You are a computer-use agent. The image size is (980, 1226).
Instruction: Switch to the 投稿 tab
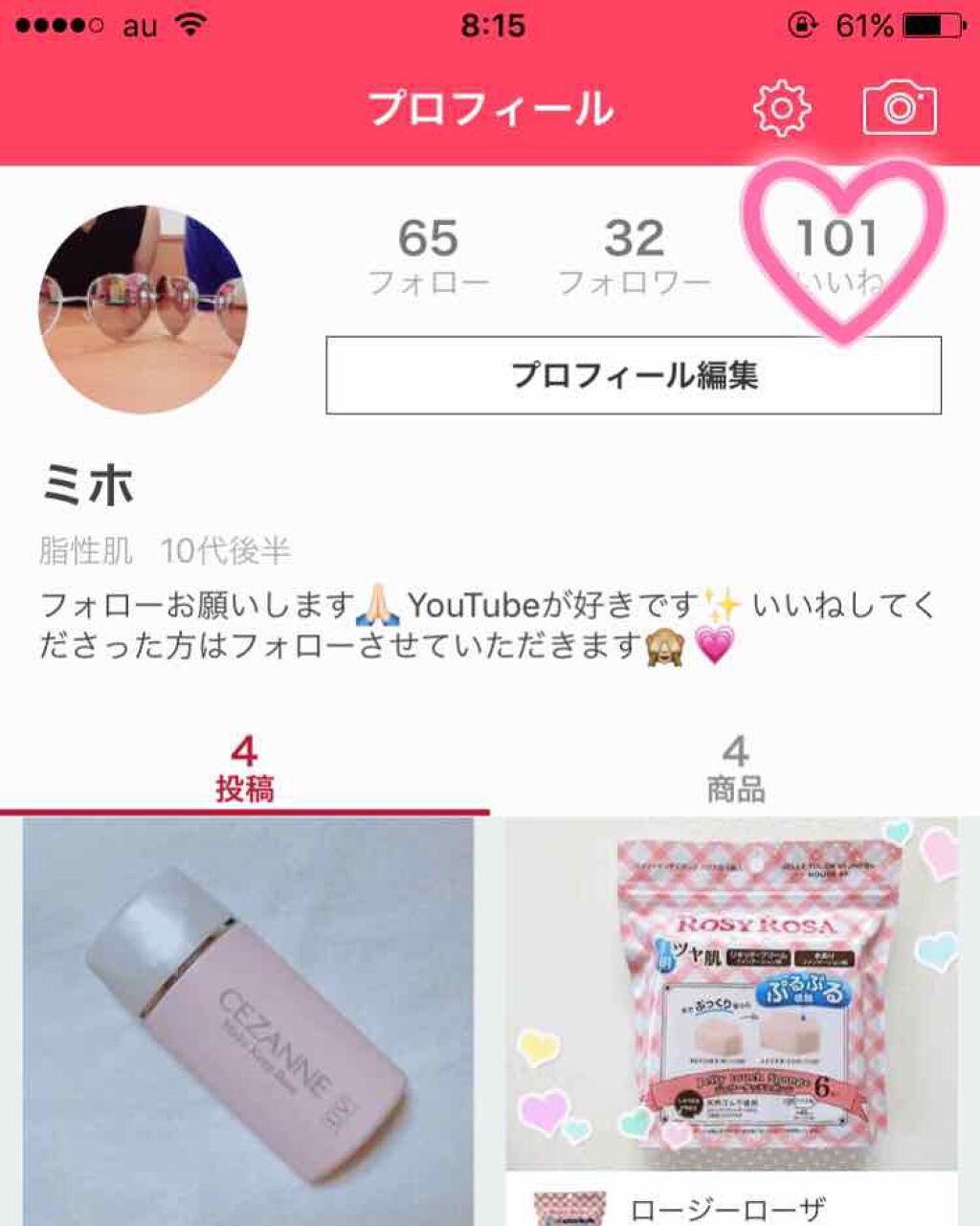(x=244, y=770)
